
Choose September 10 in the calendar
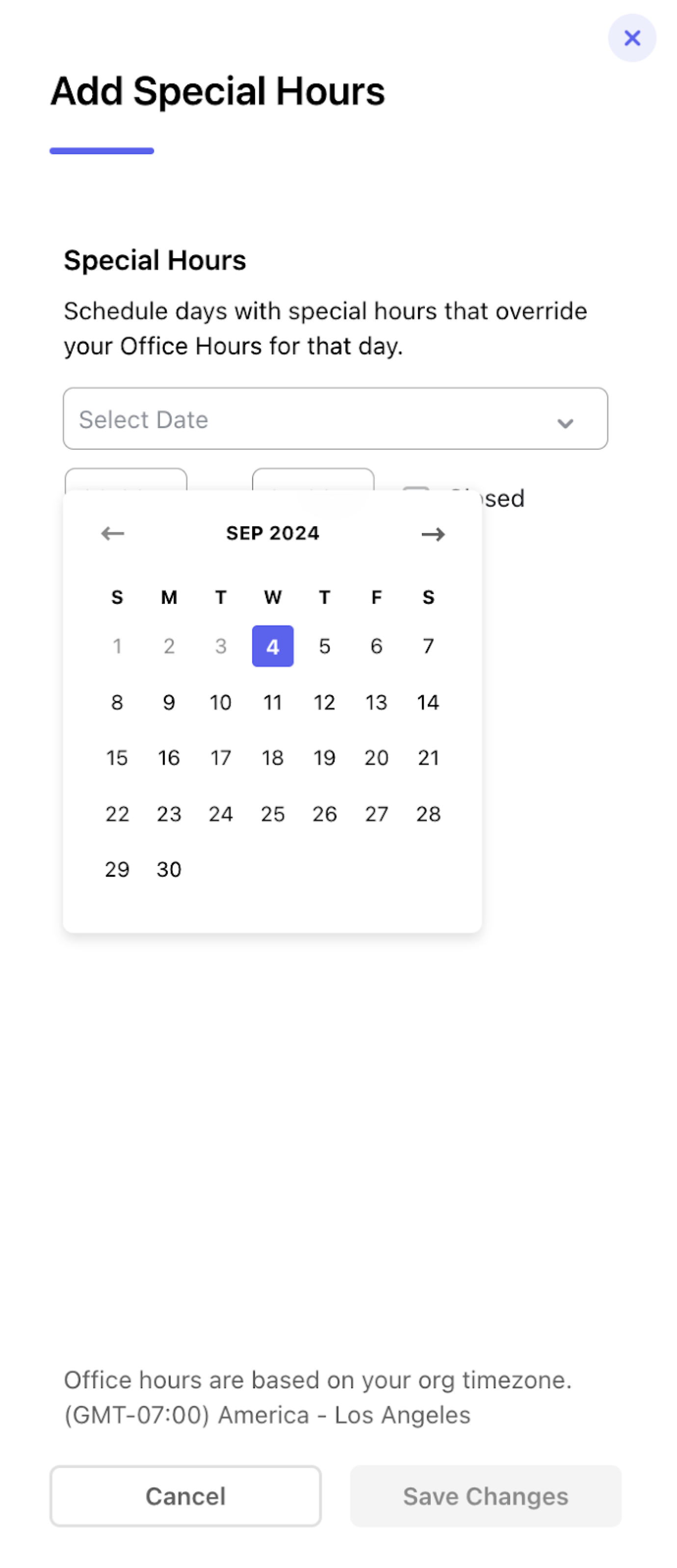click(x=220, y=703)
